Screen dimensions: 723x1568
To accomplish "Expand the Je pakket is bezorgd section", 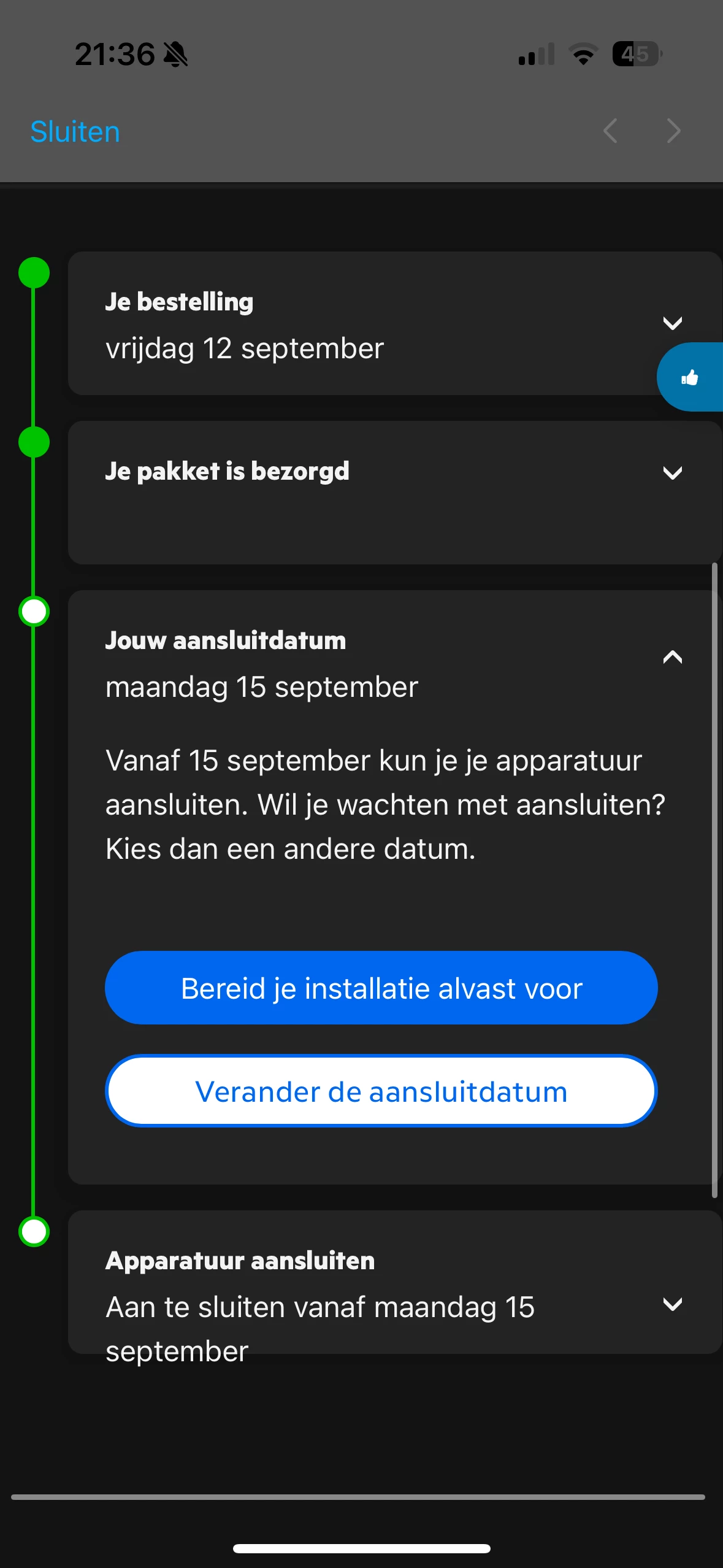I will (x=672, y=473).
